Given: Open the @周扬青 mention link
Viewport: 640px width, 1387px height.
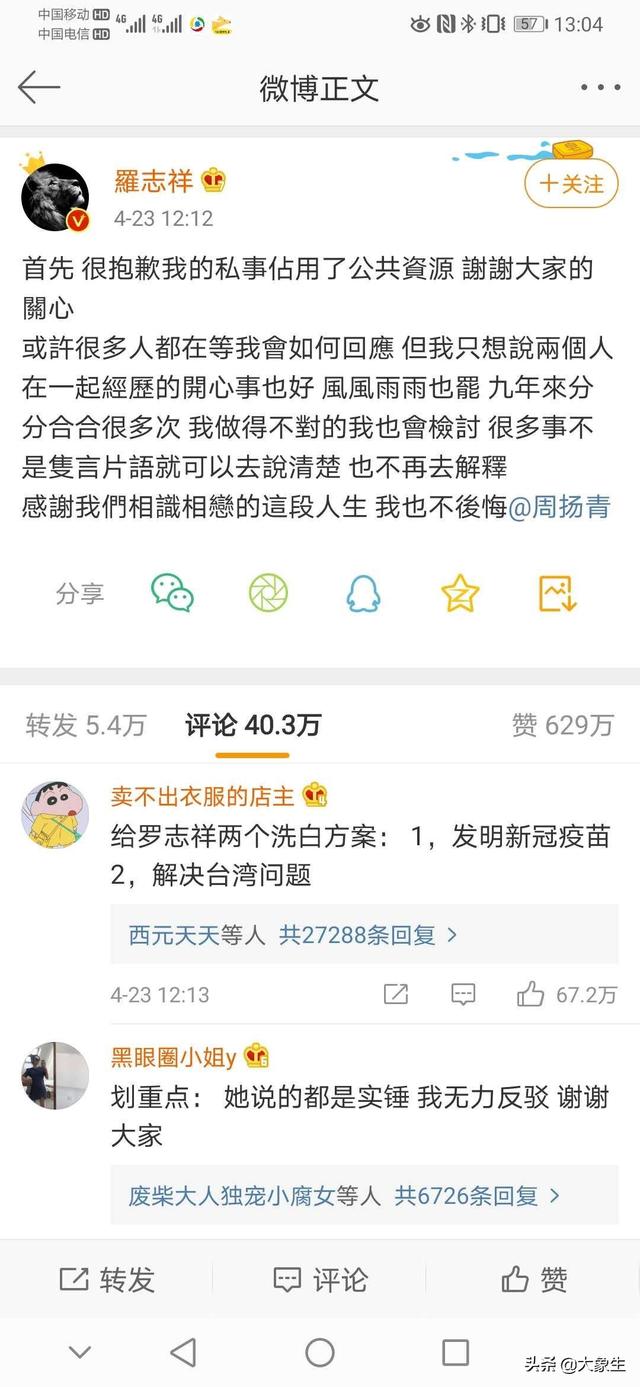Looking at the screenshot, I should coord(559,508).
